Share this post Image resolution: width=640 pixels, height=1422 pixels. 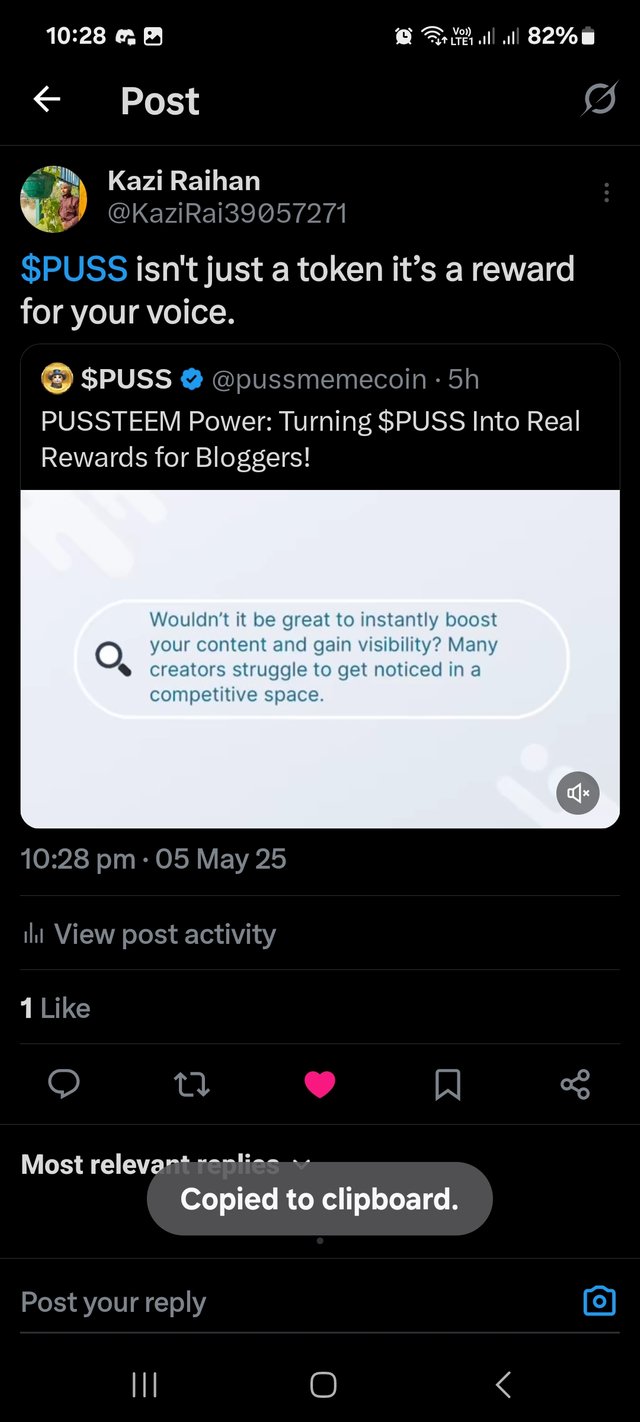[x=575, y=1084]
